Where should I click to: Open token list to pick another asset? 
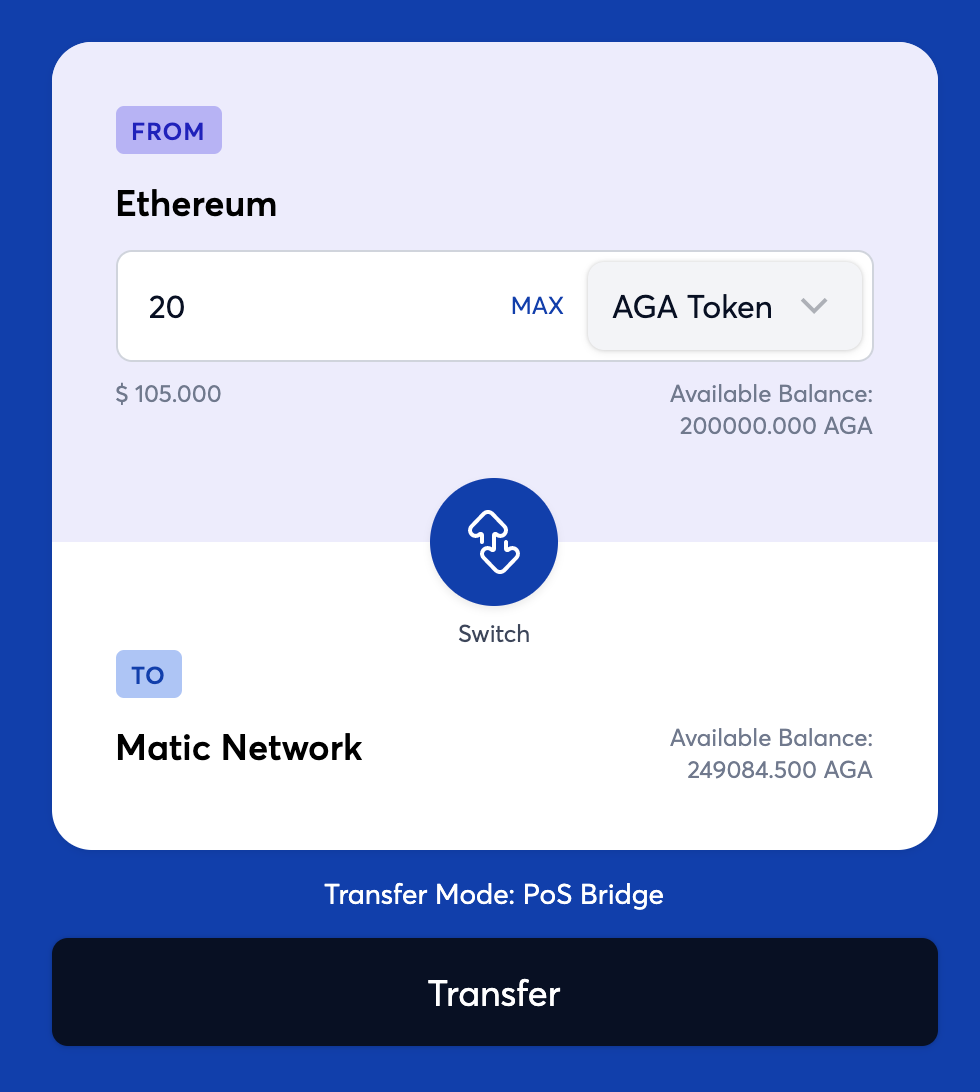pos(725,306)
